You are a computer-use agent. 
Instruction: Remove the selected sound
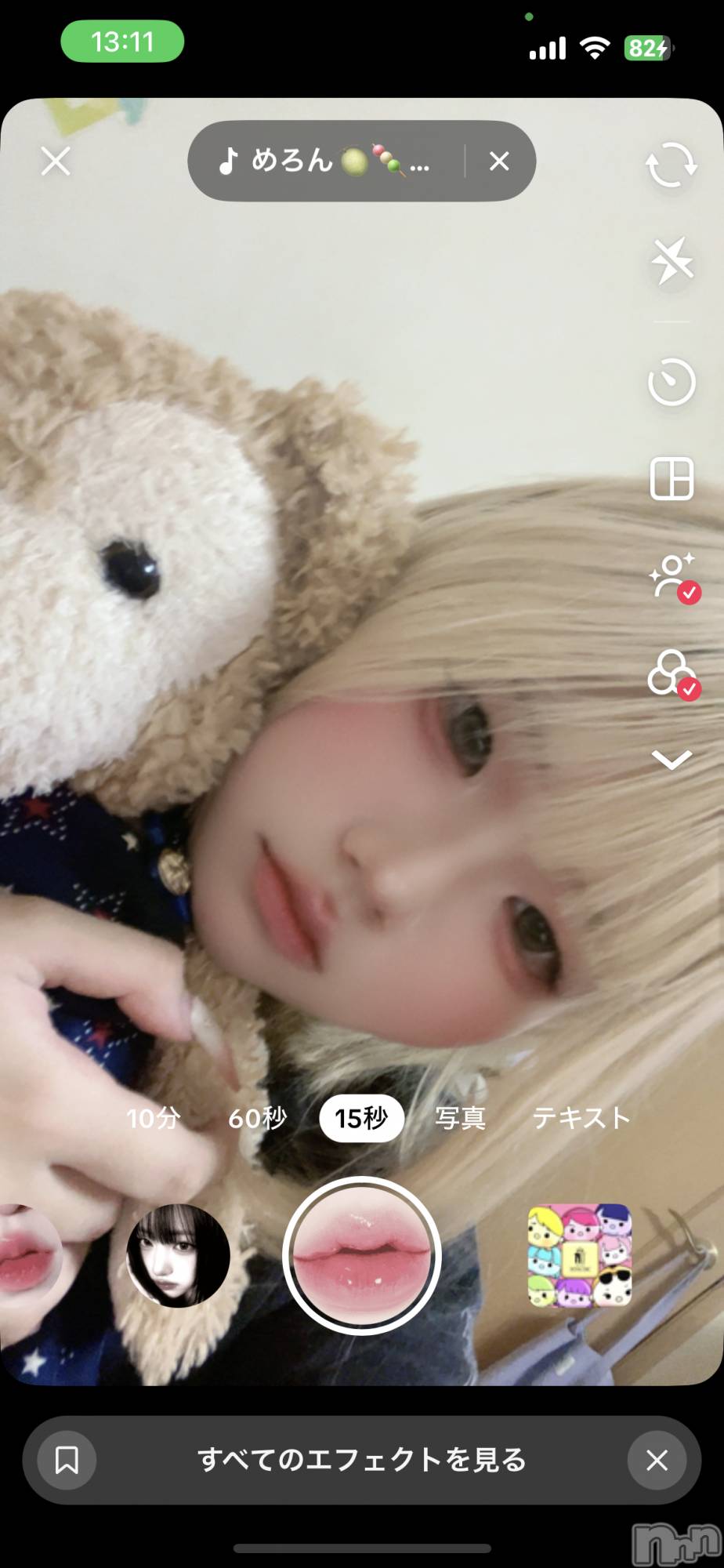click(x=499, y=162)
